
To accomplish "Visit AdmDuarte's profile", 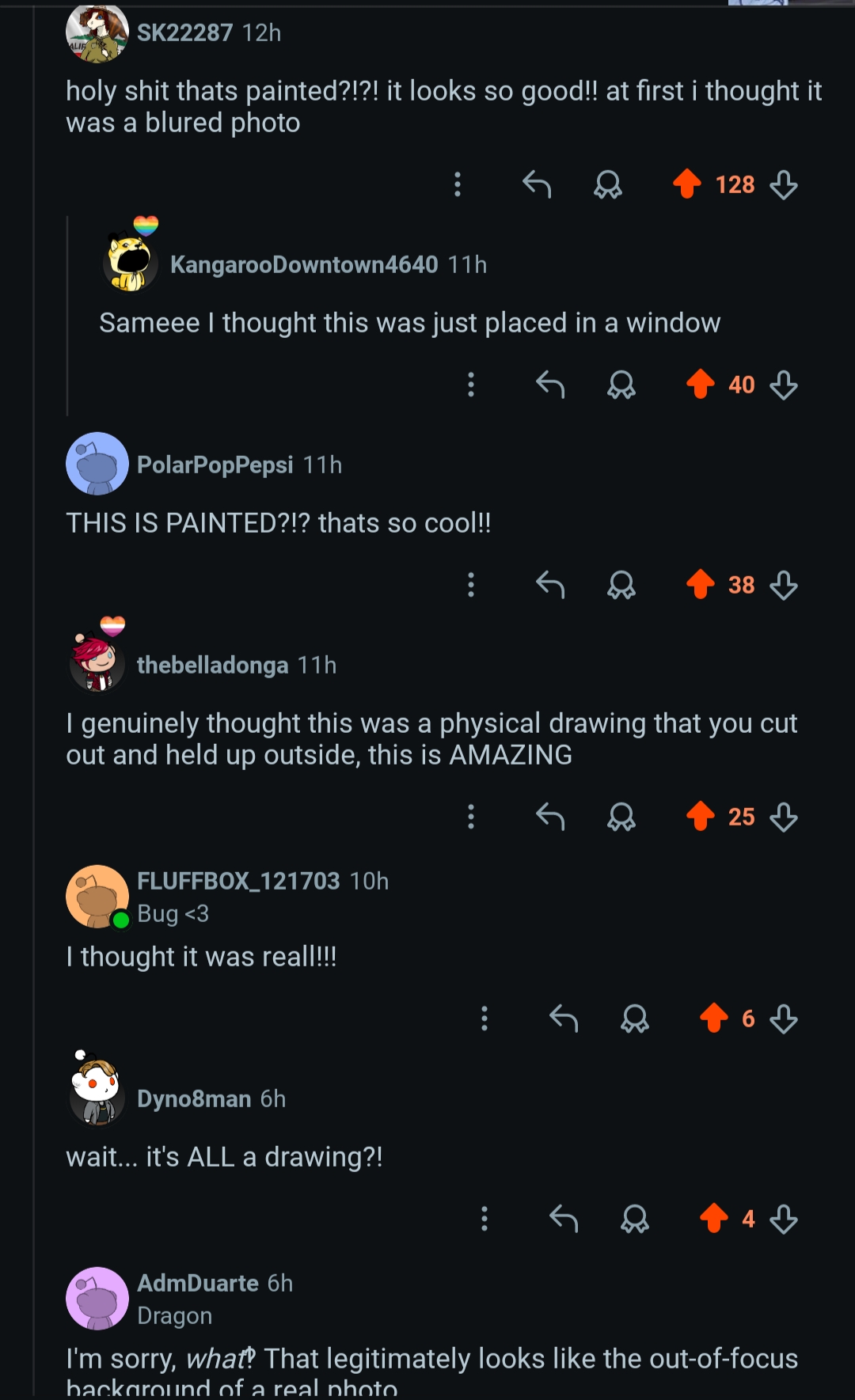I will tap(198, 1283).
